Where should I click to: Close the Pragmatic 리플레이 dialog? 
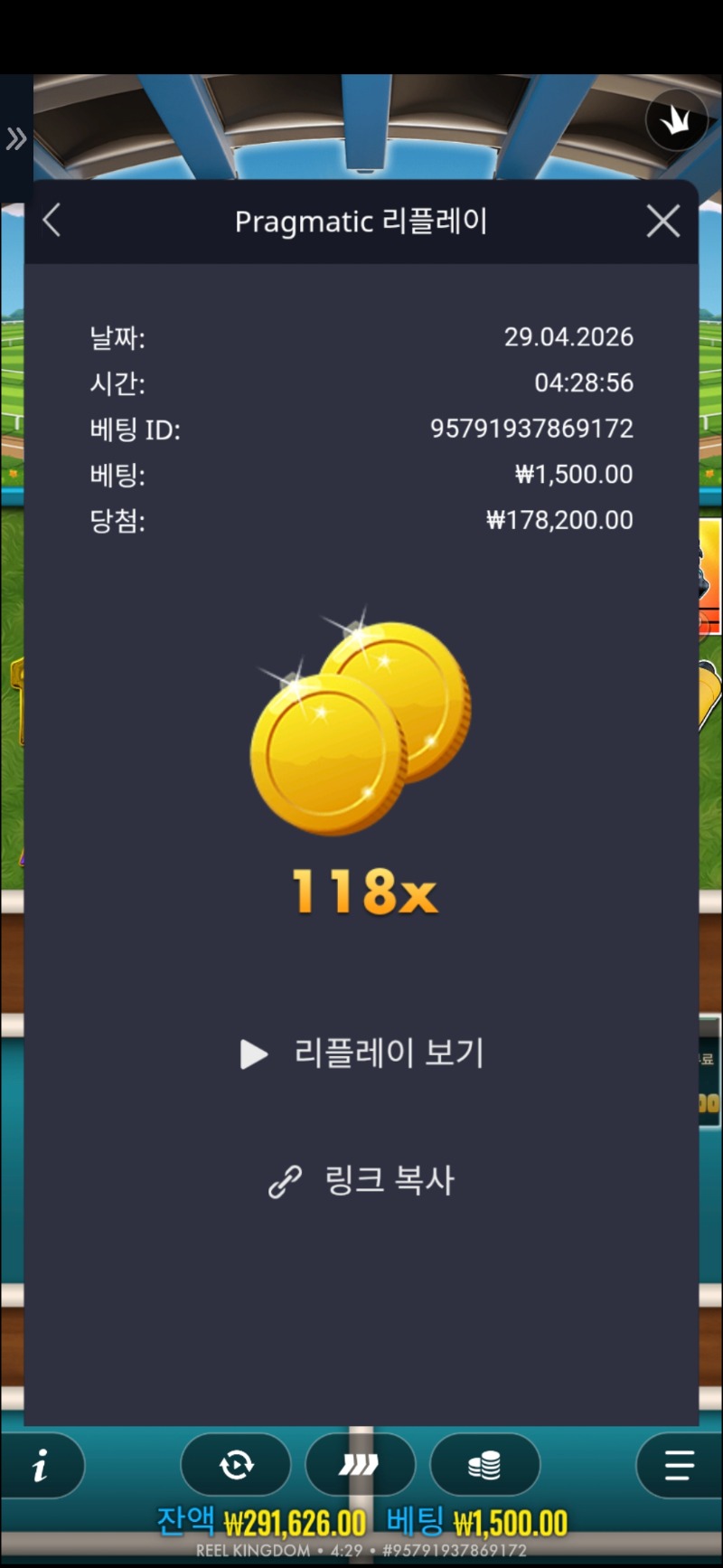click(663, 221)
